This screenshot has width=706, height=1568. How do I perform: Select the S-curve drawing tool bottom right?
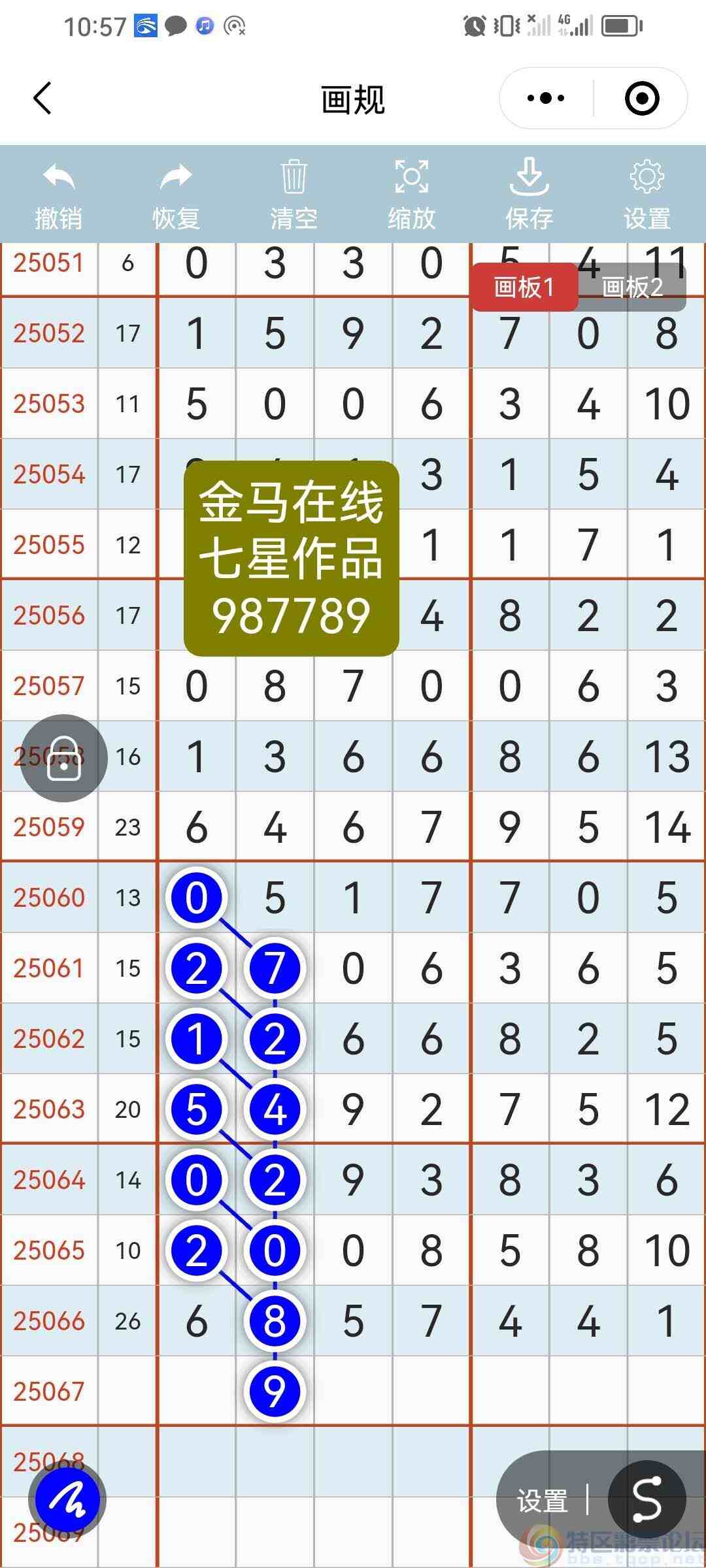pos(644,1499)
